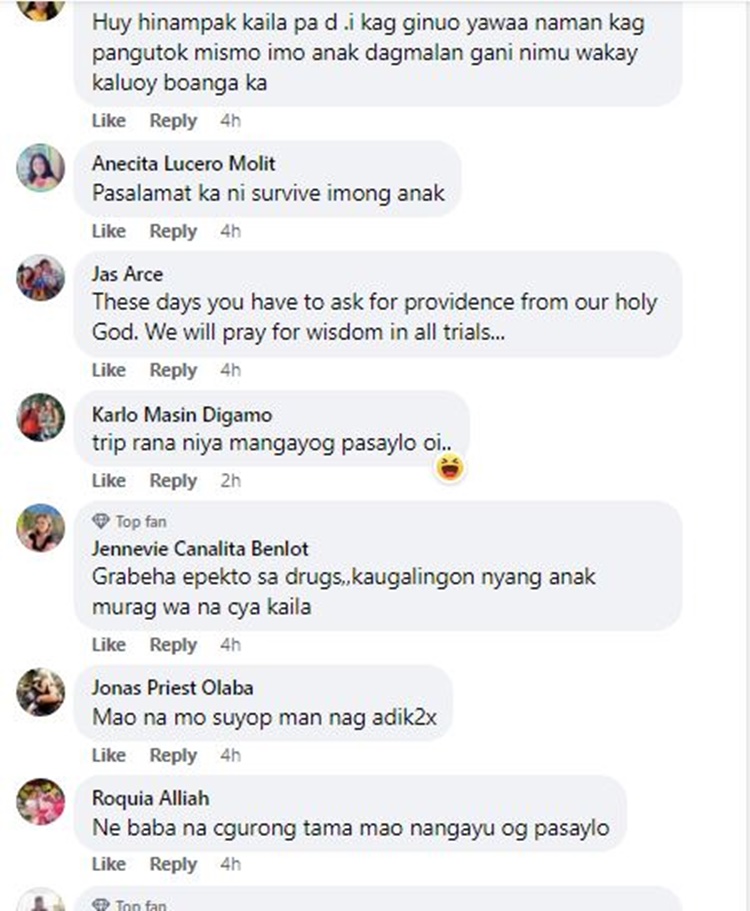Like Roquia Alliah's comment

coord(108,864)
